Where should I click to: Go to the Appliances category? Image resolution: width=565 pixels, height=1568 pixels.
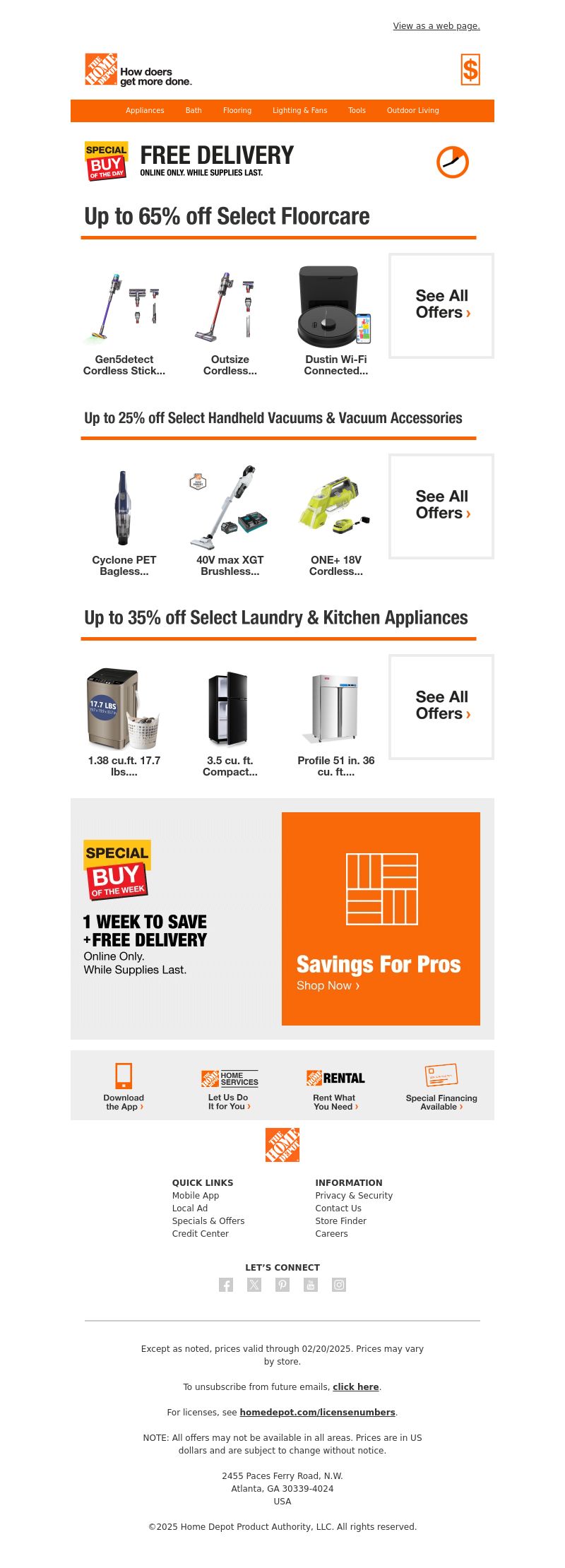145,111
